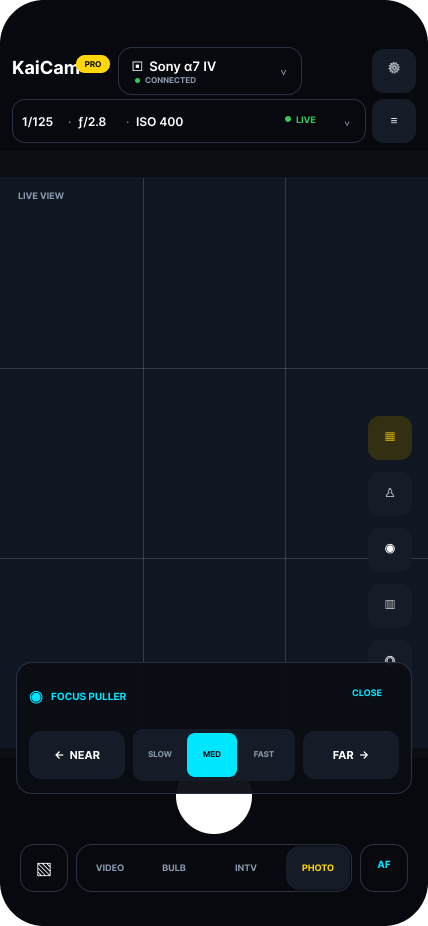Image resolution: width=428 pixels, height=926 pixels.
Task: Toggle the AF focus mode button
Action: pos(384,868)
